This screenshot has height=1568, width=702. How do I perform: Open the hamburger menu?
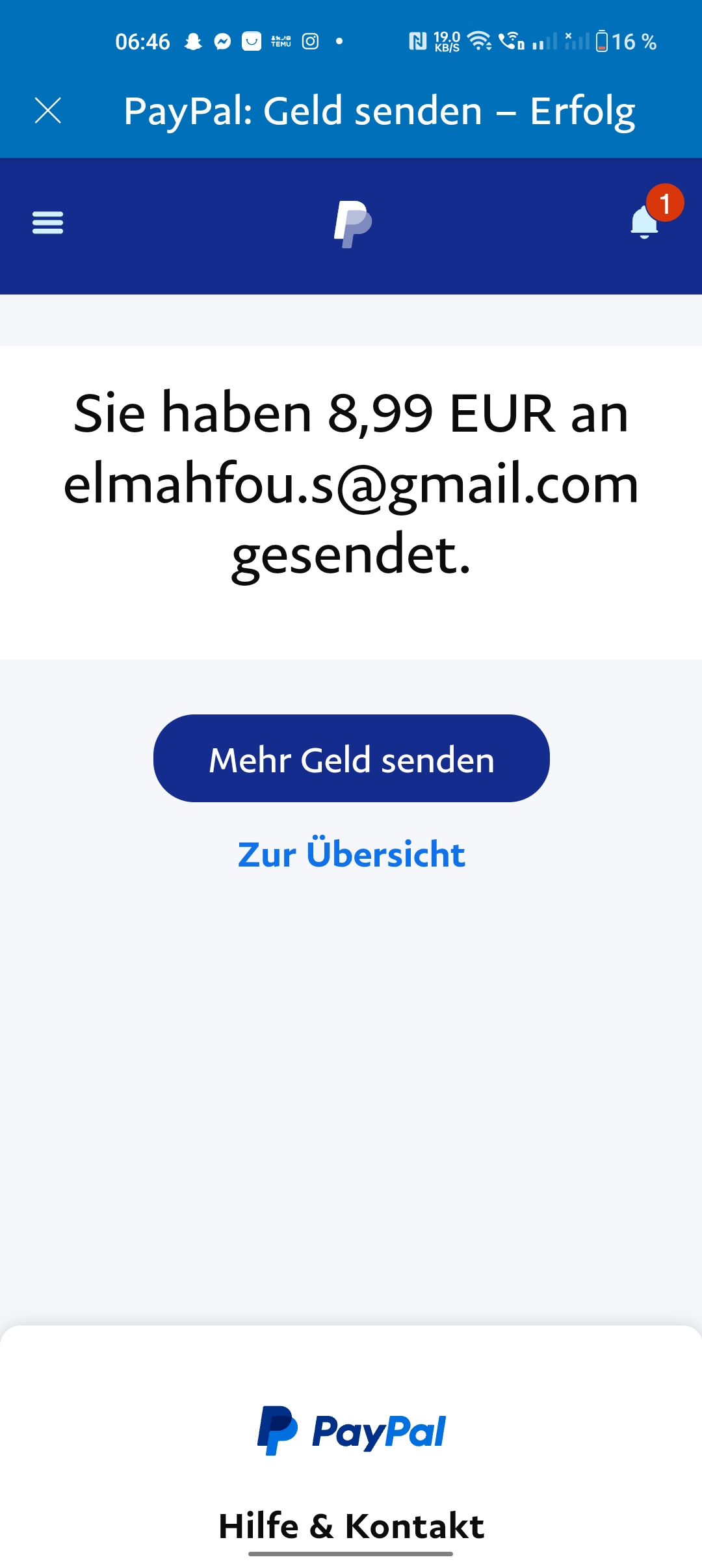coord(47,222)
